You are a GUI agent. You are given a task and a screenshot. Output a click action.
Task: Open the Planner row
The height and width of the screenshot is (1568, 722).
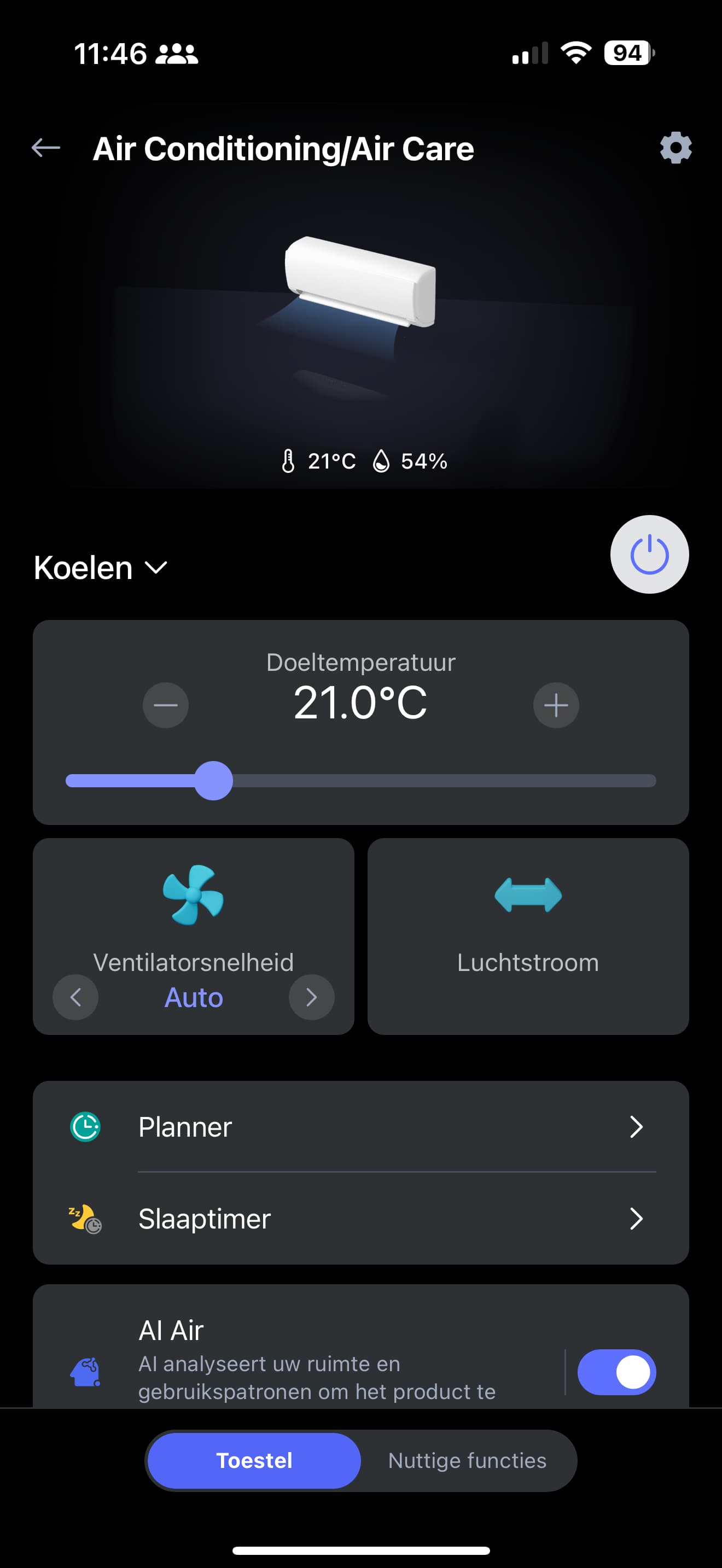pyautogui.click(x=360, y=1127)
